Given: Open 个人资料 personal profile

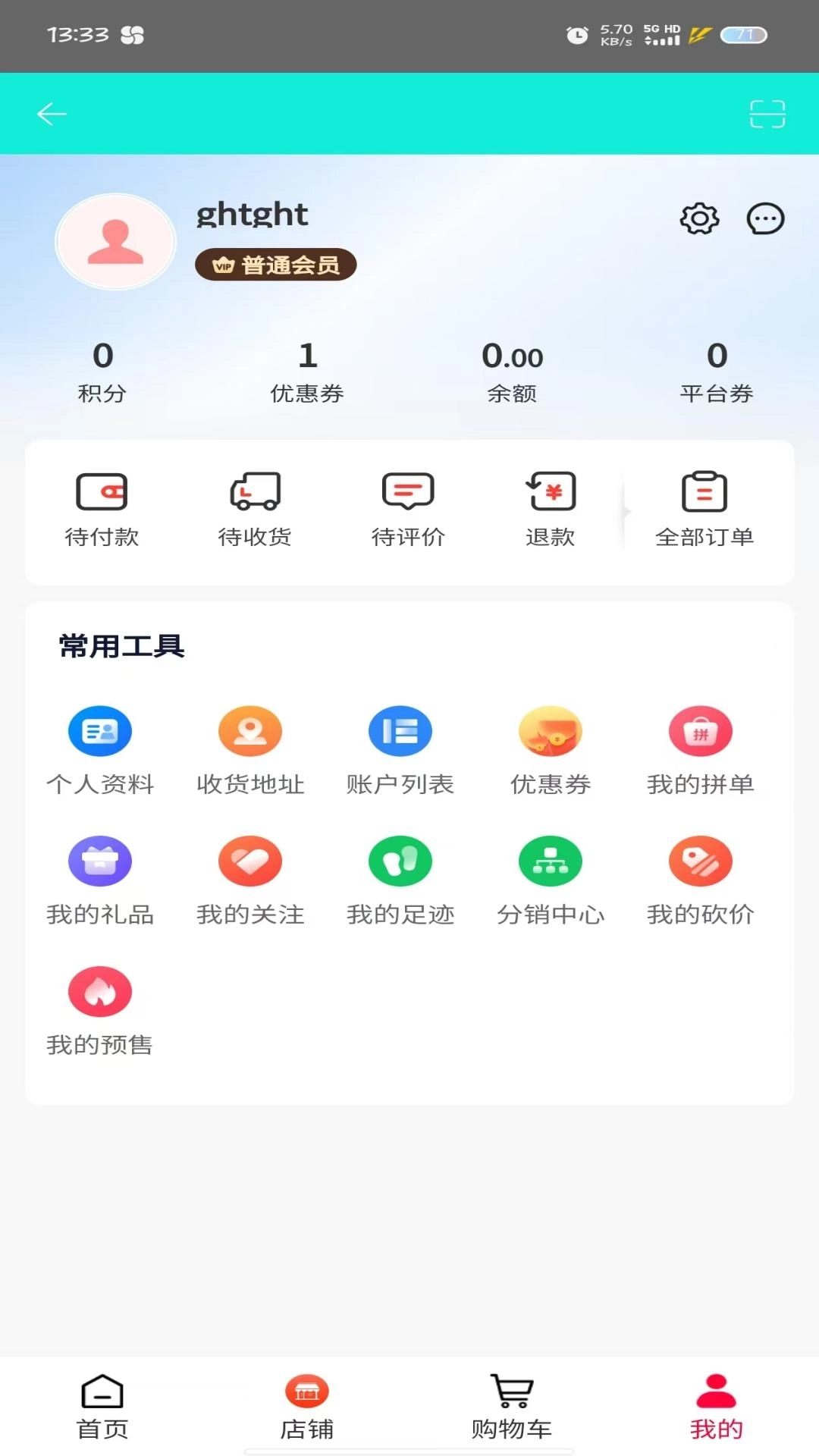Looking at the screenshot, I should coord(99,747).
